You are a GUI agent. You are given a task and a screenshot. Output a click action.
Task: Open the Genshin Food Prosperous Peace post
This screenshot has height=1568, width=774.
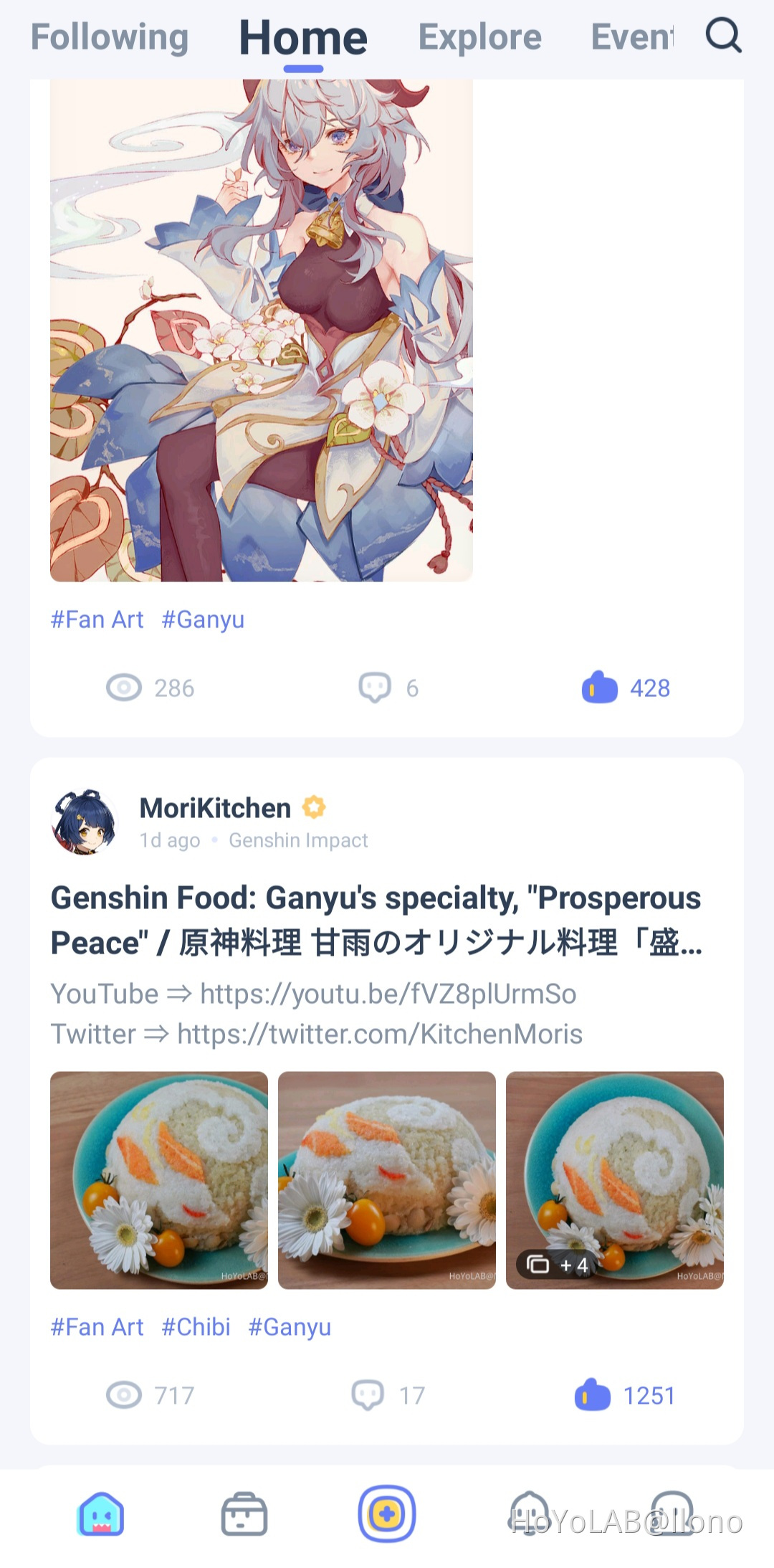click(376, 920)
